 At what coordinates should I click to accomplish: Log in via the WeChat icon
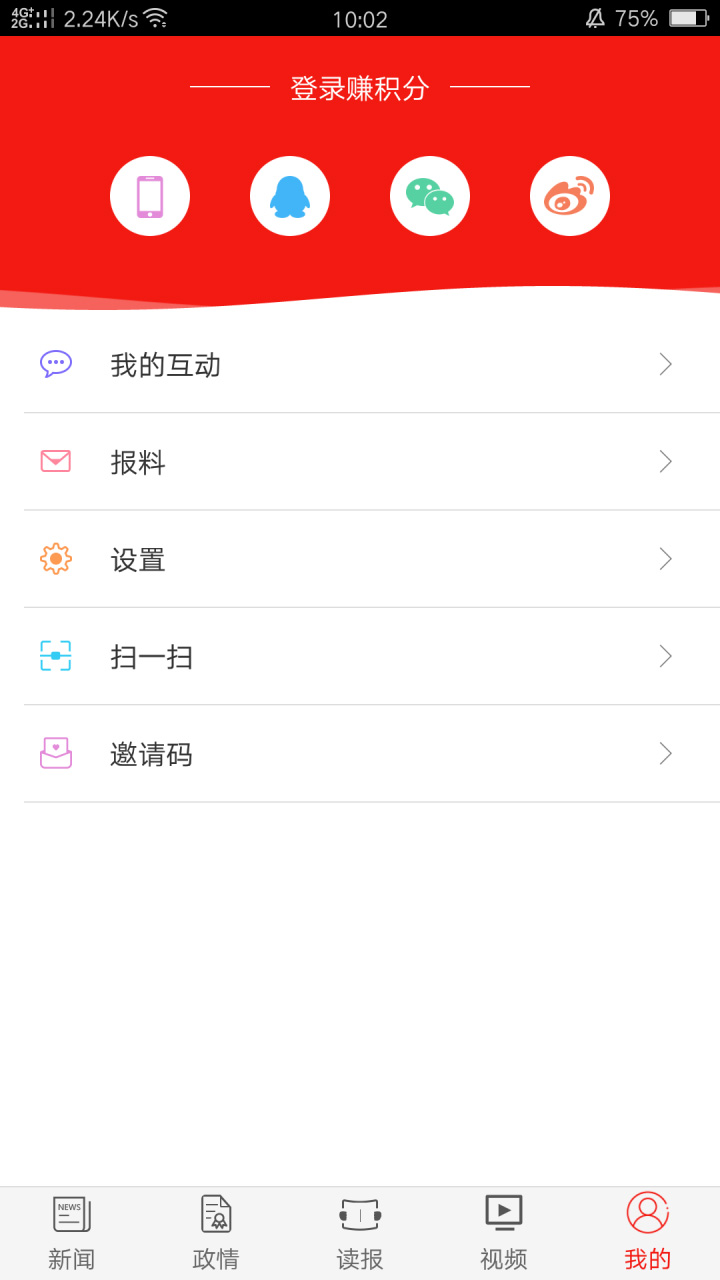point(430,195)
